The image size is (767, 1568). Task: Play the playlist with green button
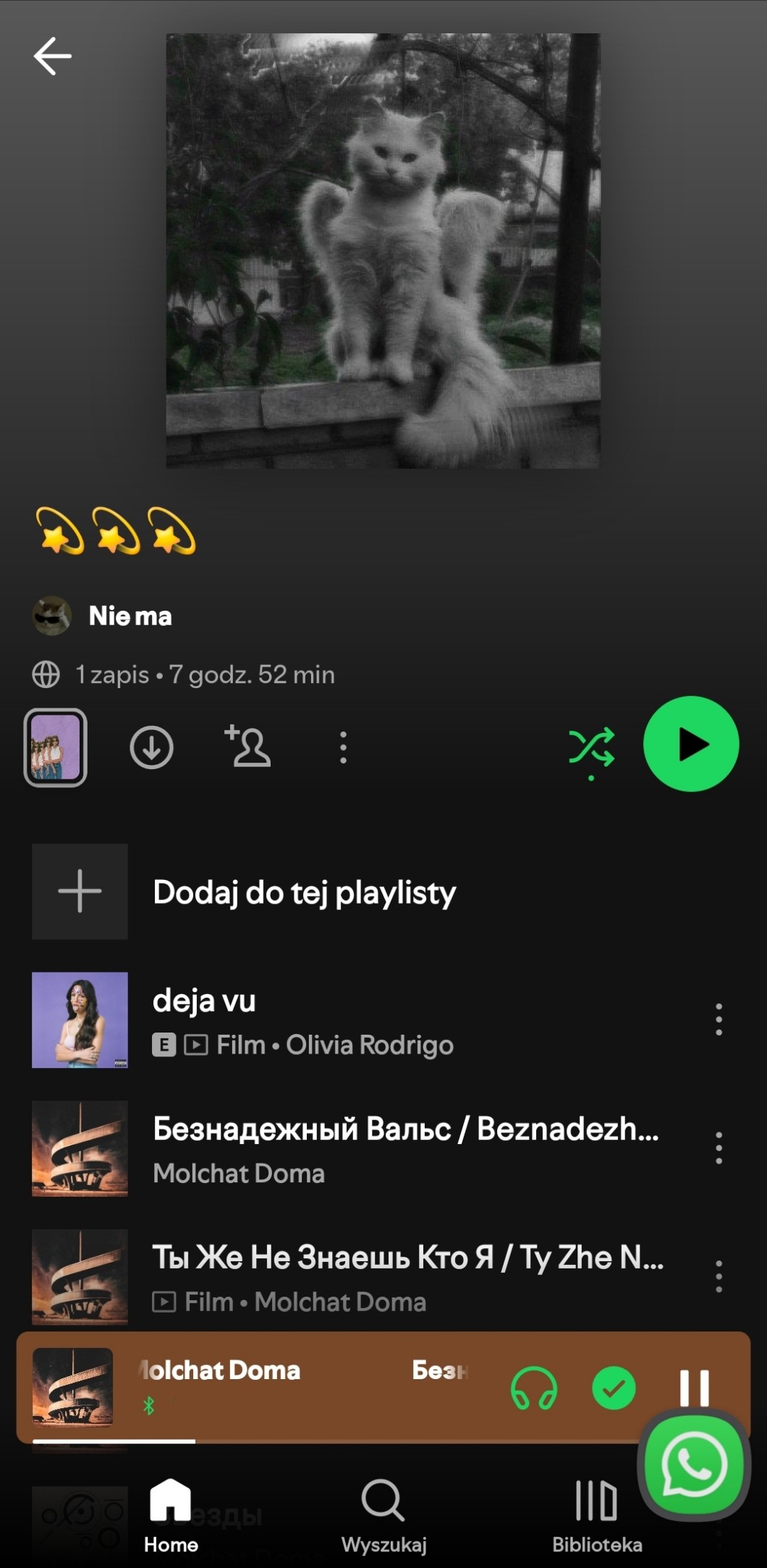point(690,744)
